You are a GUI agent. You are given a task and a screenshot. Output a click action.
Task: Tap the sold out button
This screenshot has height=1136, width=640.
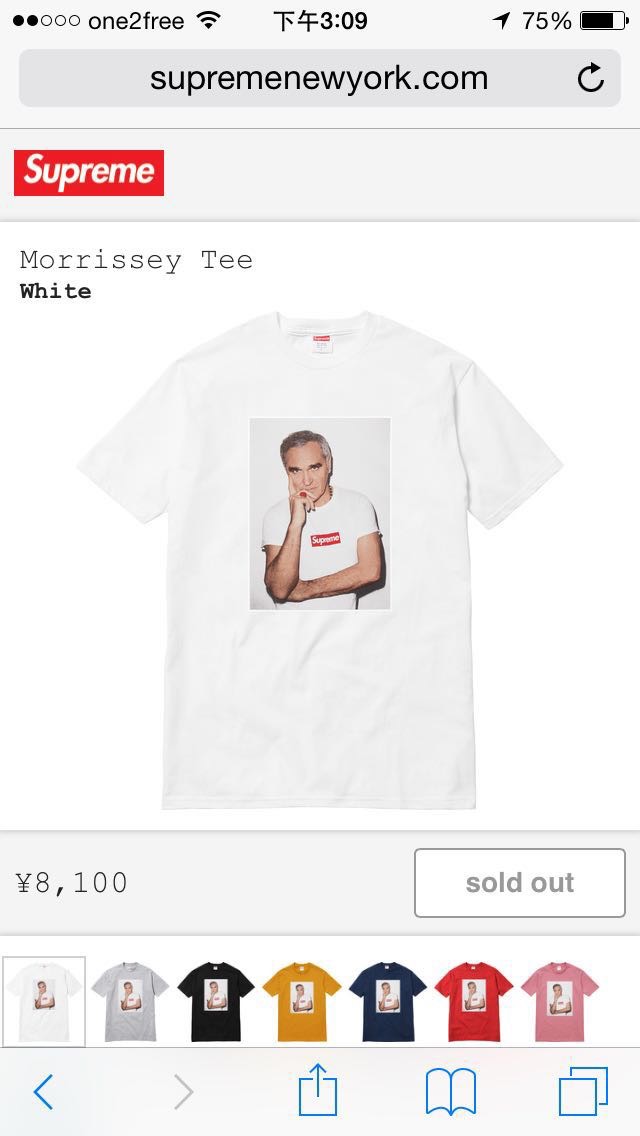520,882
